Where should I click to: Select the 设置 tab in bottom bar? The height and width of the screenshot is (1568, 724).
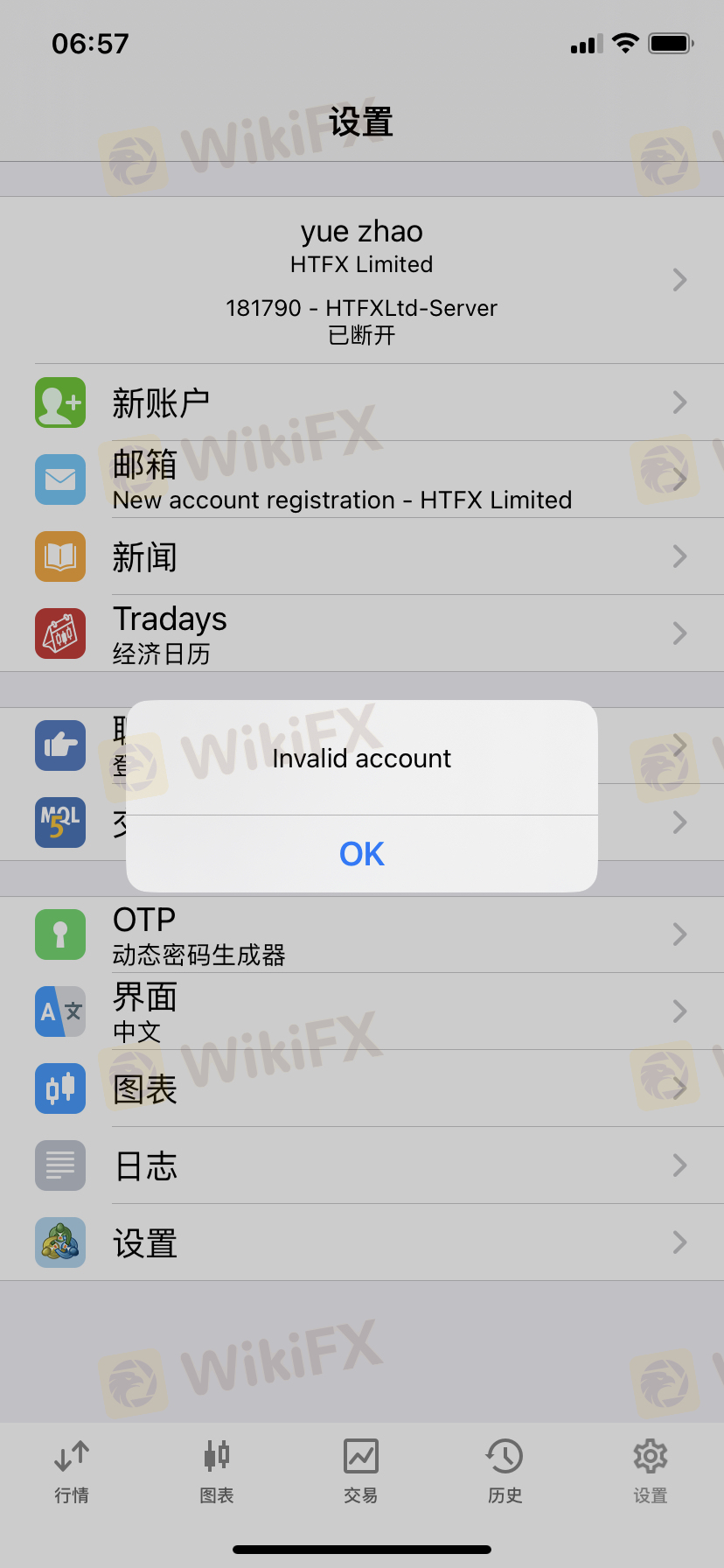tap(651, 1472)
